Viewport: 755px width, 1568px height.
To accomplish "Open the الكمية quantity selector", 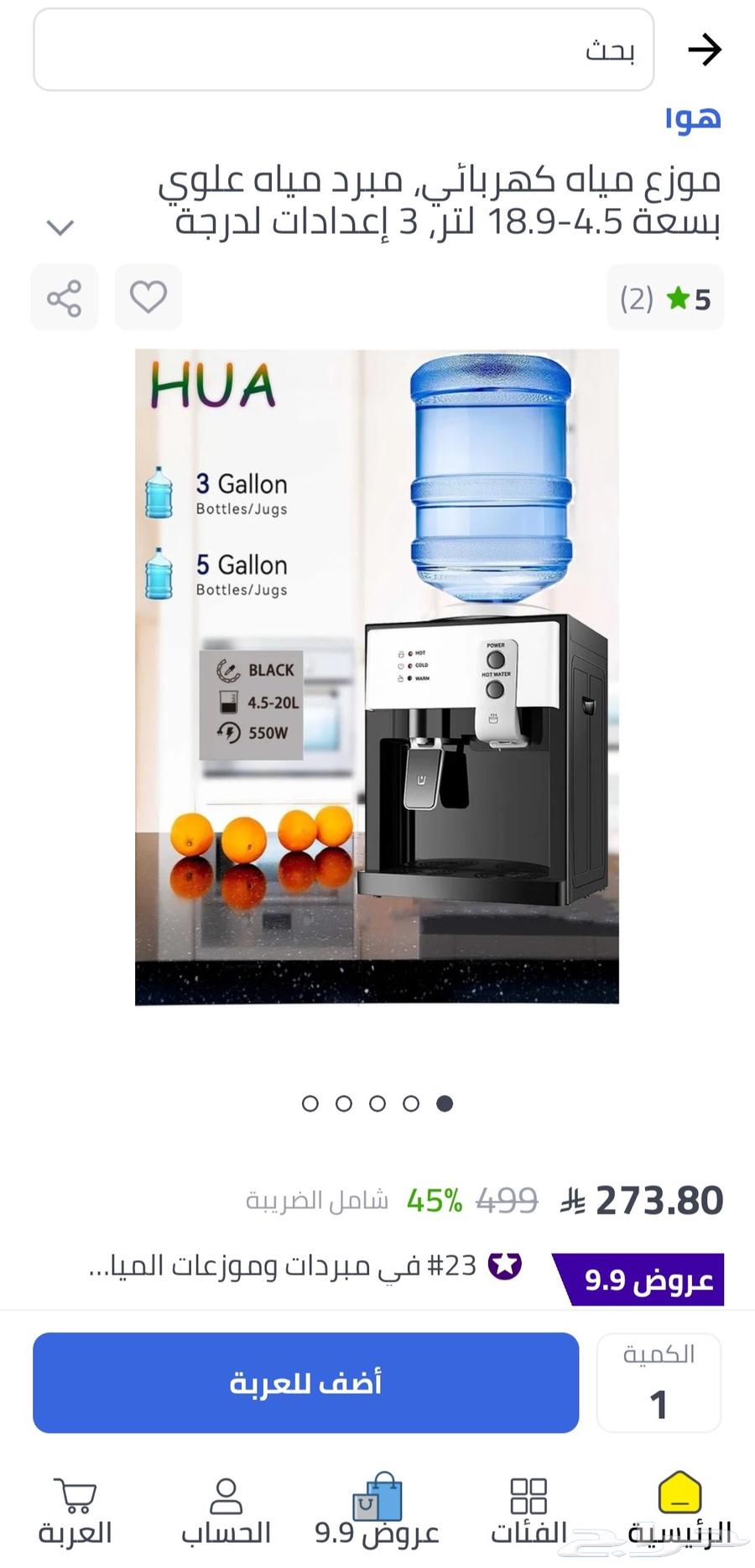I will click(659, 1383).
